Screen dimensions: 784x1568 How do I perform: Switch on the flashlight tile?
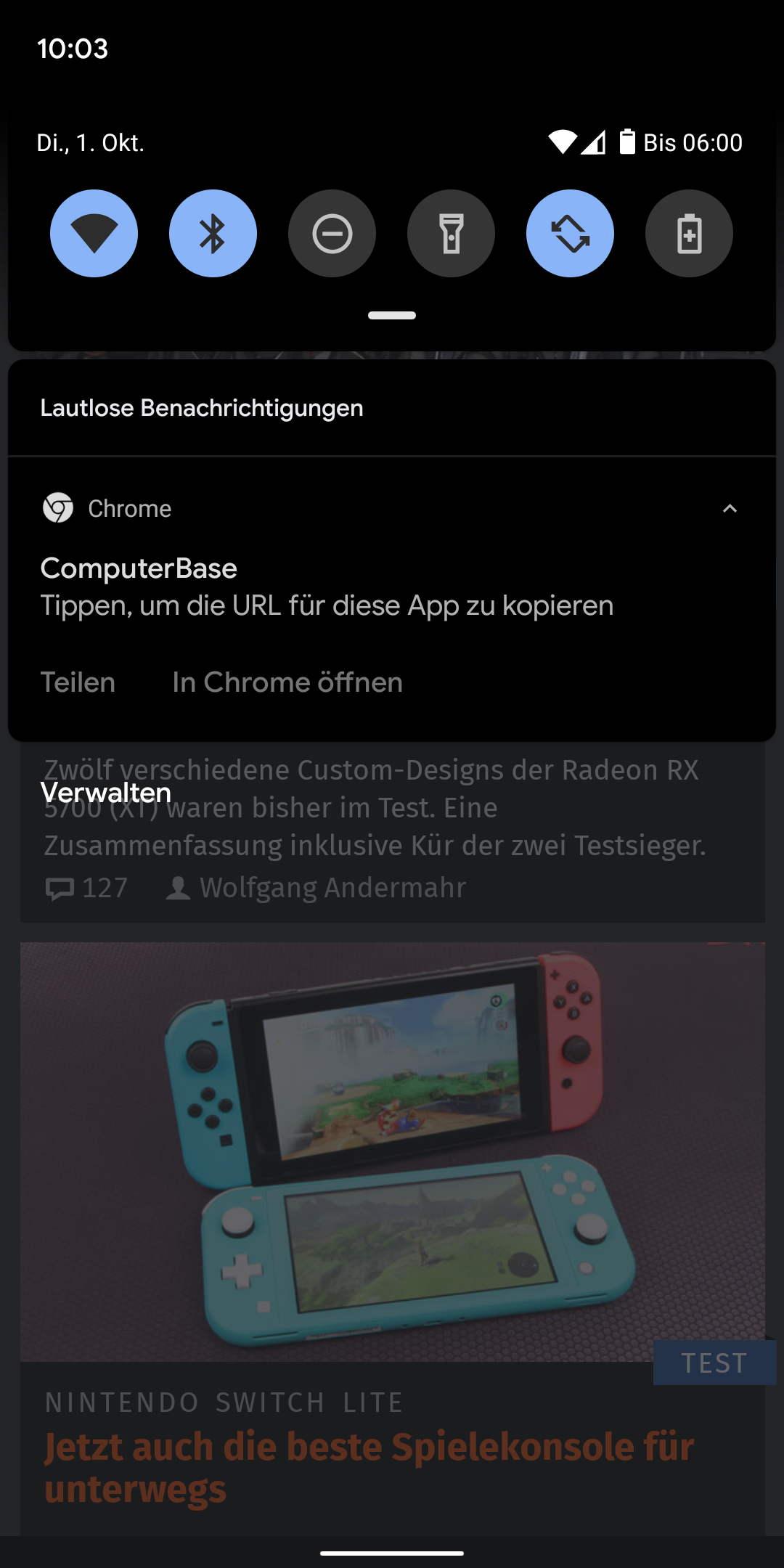click(x=451, y=234)
